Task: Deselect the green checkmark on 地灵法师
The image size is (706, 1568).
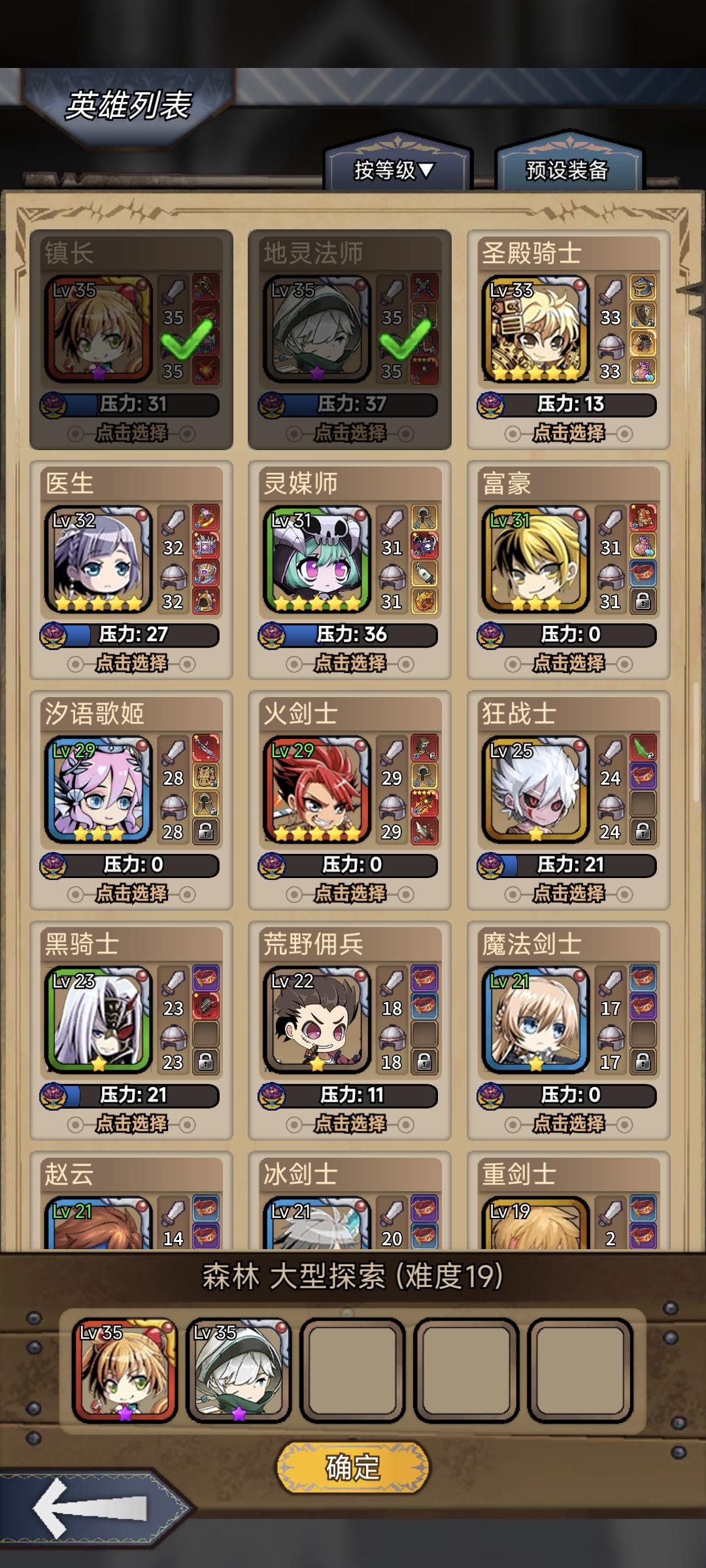Action: pos(403,340)
